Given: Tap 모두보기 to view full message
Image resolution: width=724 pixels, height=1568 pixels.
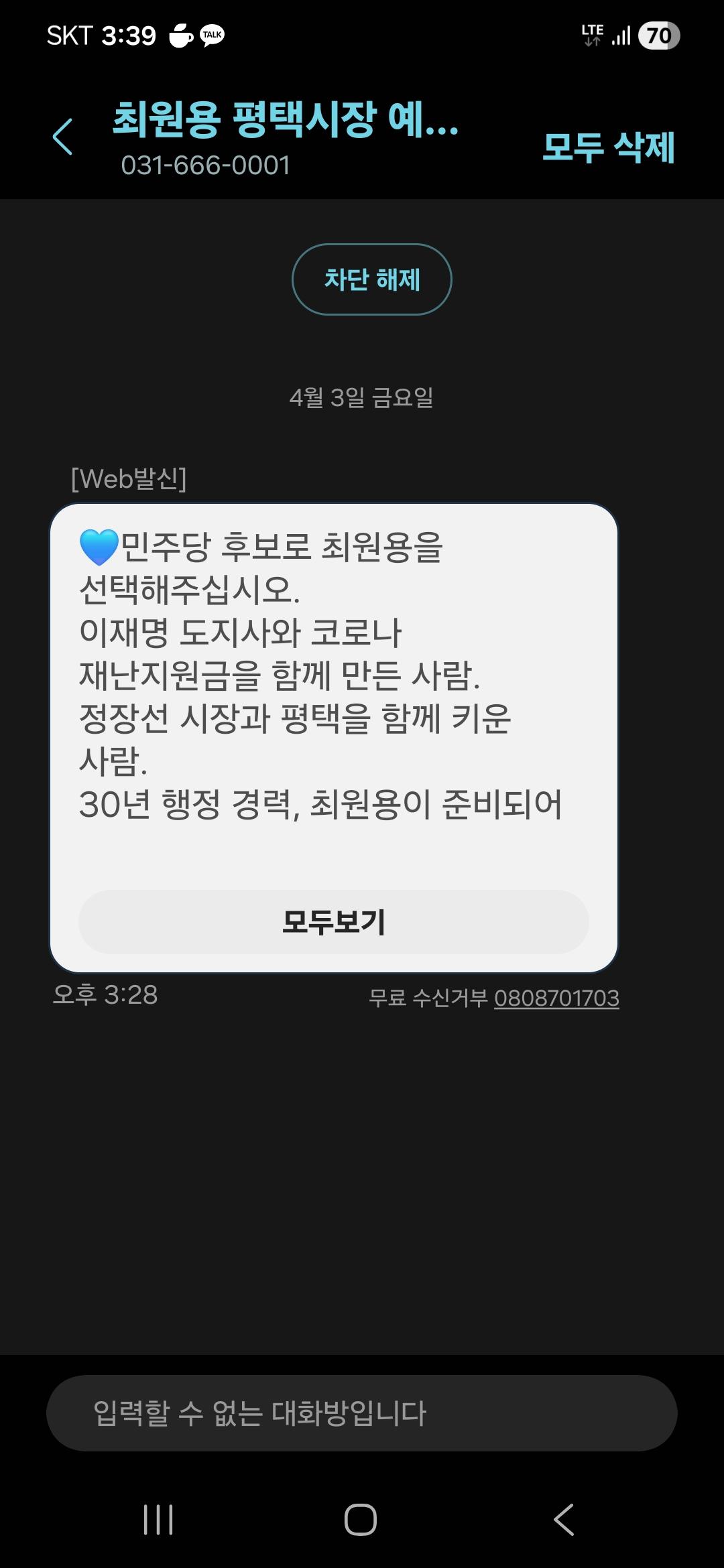Looking at the screenshot, I should 333,923.
